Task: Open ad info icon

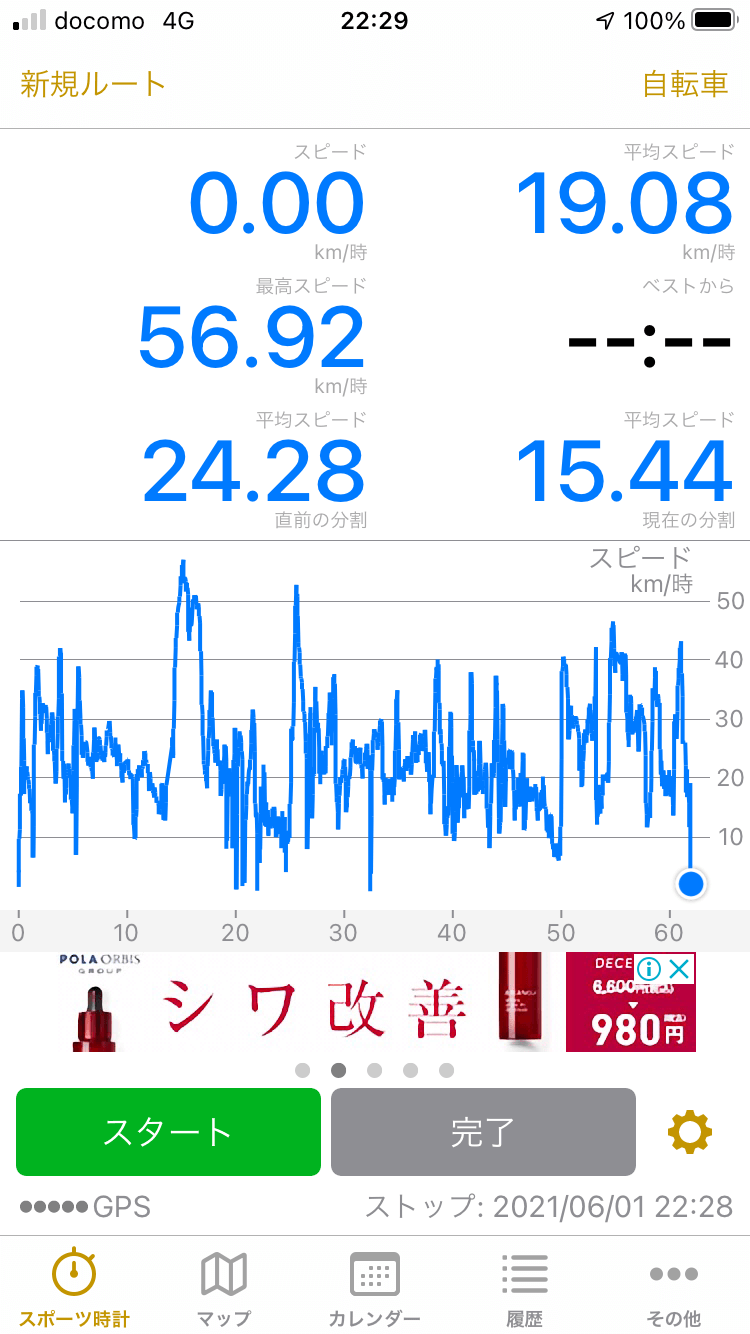Action: pos(650,968)
